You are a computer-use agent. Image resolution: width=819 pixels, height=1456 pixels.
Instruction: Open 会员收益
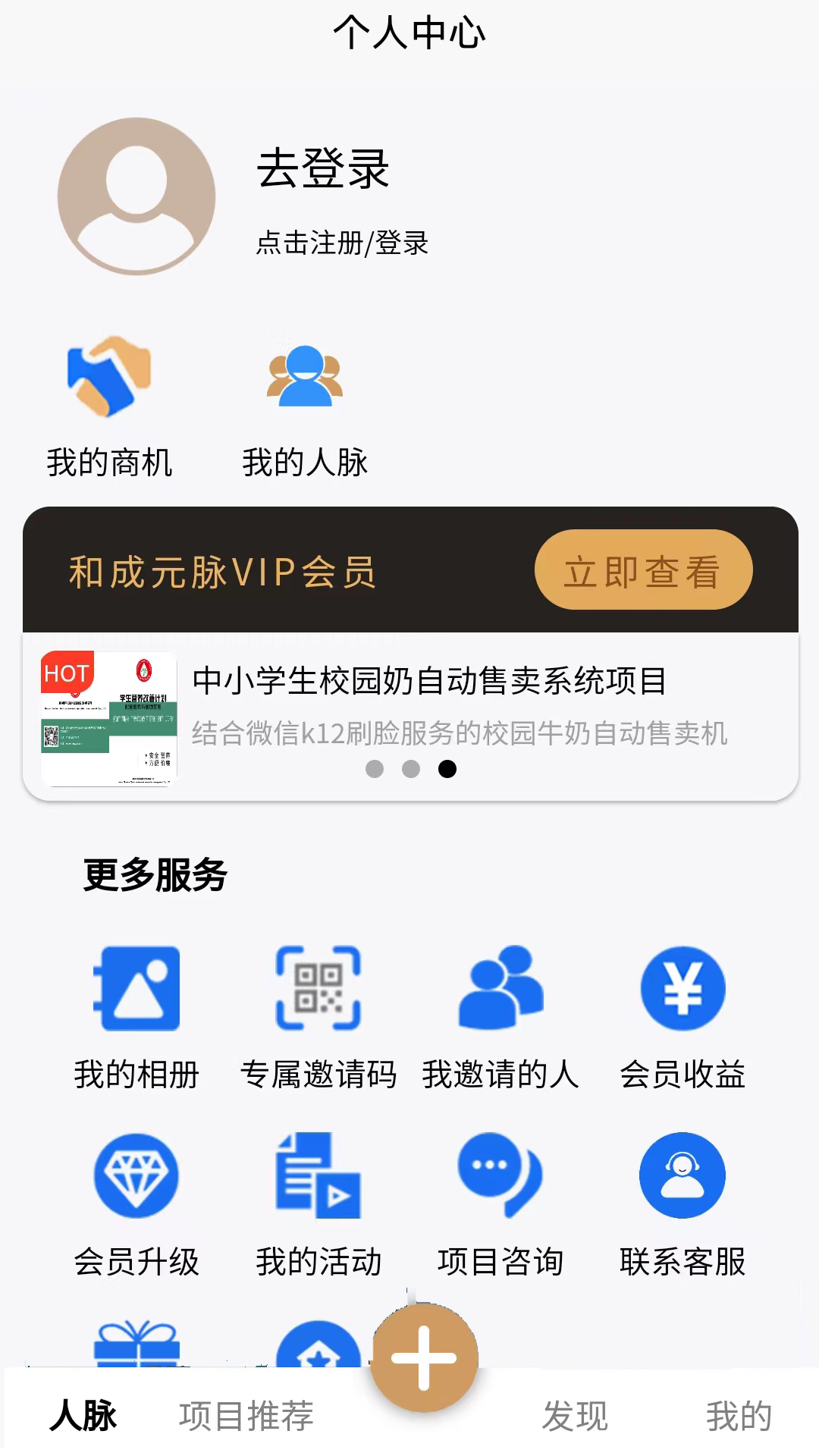tap(682, 1016)
